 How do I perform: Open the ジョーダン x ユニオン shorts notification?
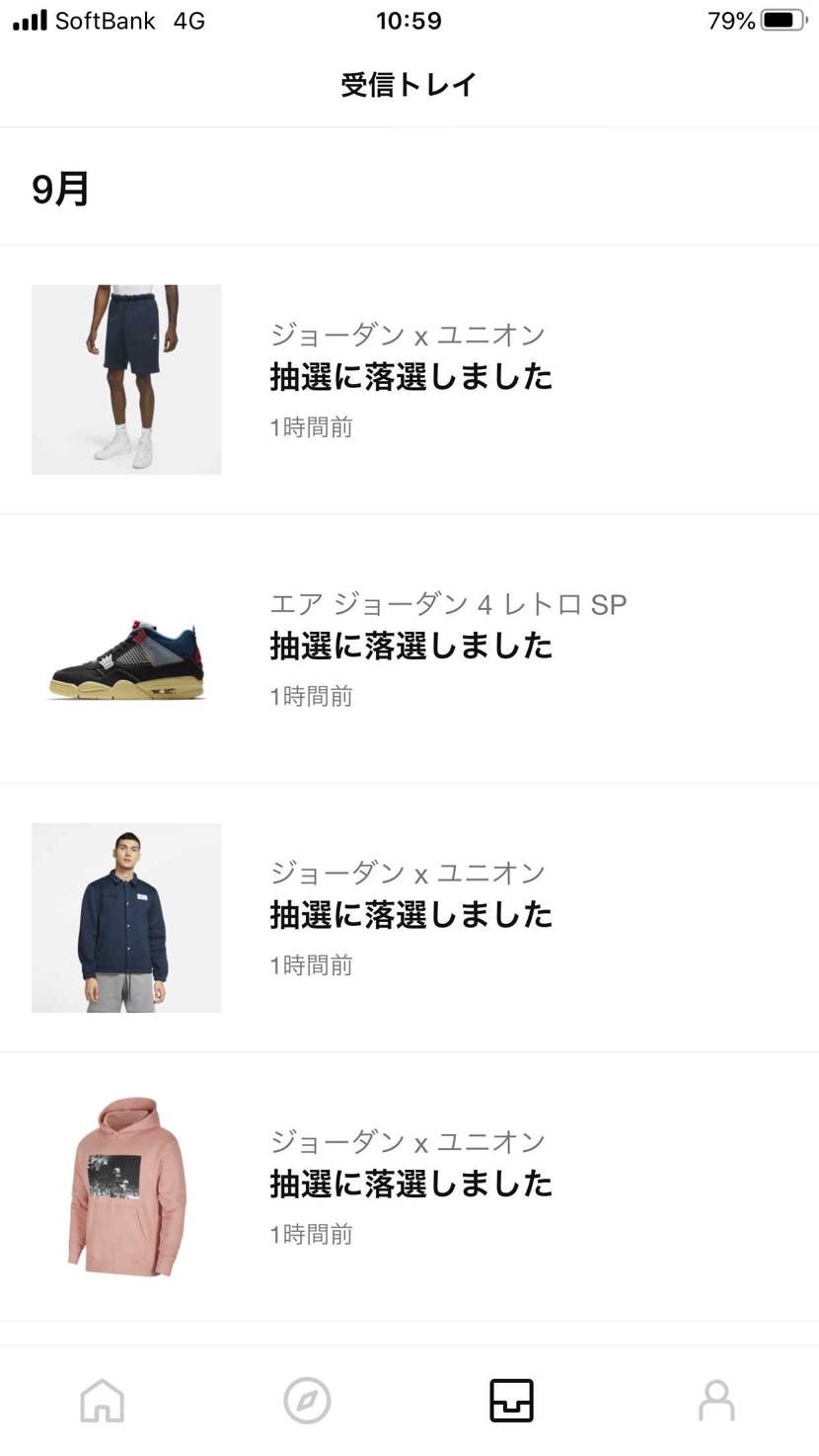tap(410, 378)
